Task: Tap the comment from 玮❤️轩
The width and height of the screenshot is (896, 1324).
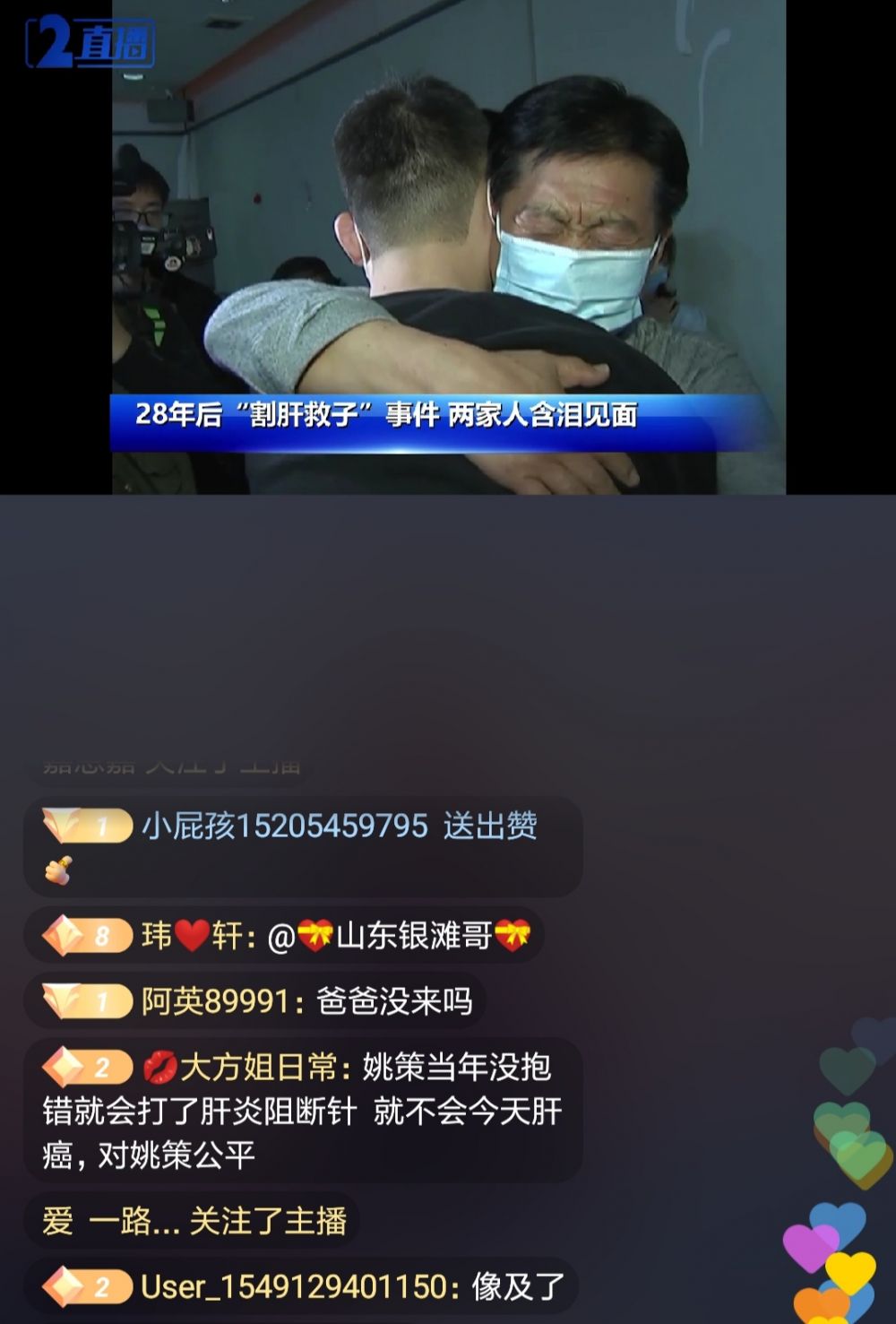Action: [x=284, y=936]
